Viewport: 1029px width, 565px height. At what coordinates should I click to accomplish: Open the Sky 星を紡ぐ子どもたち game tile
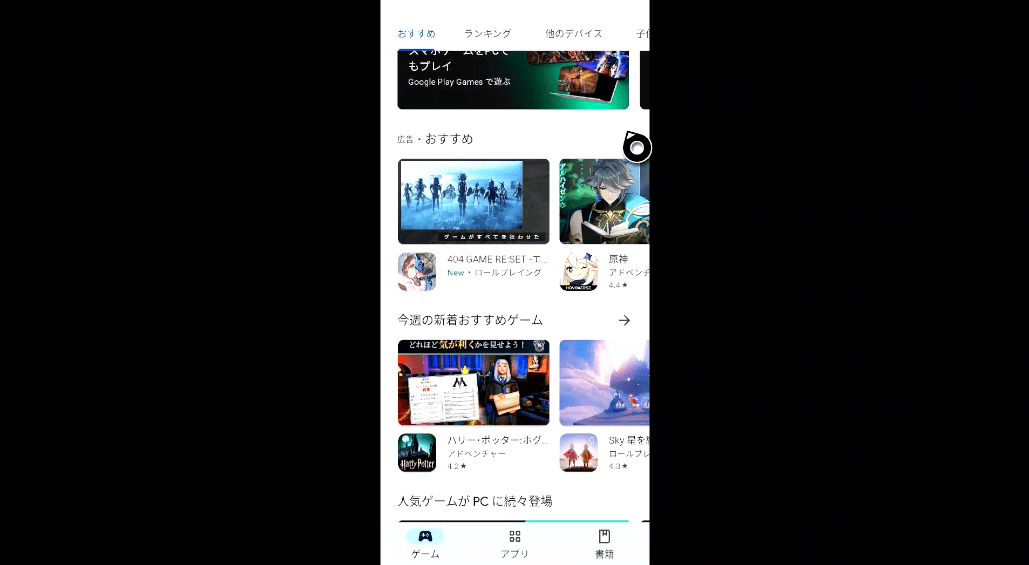(604, 382)
